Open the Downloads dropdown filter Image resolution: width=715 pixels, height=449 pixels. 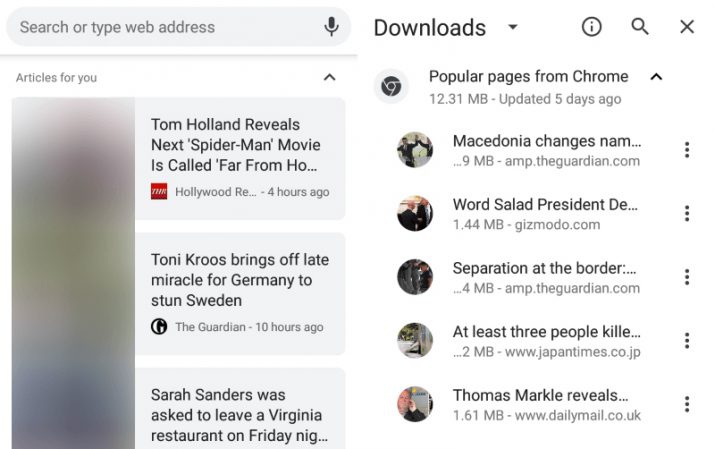[x=513, y=27]
